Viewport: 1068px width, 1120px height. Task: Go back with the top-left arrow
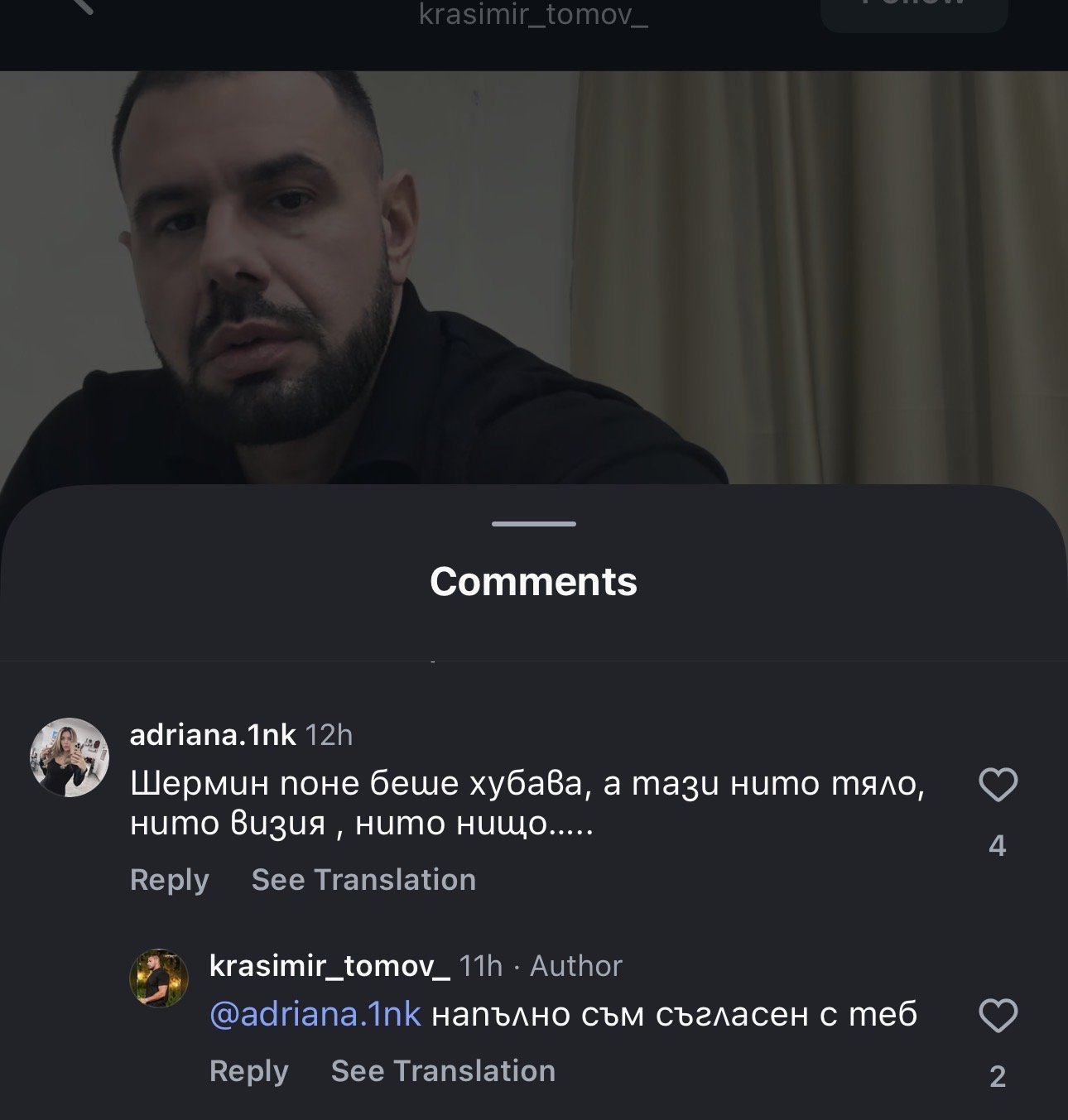81,7
